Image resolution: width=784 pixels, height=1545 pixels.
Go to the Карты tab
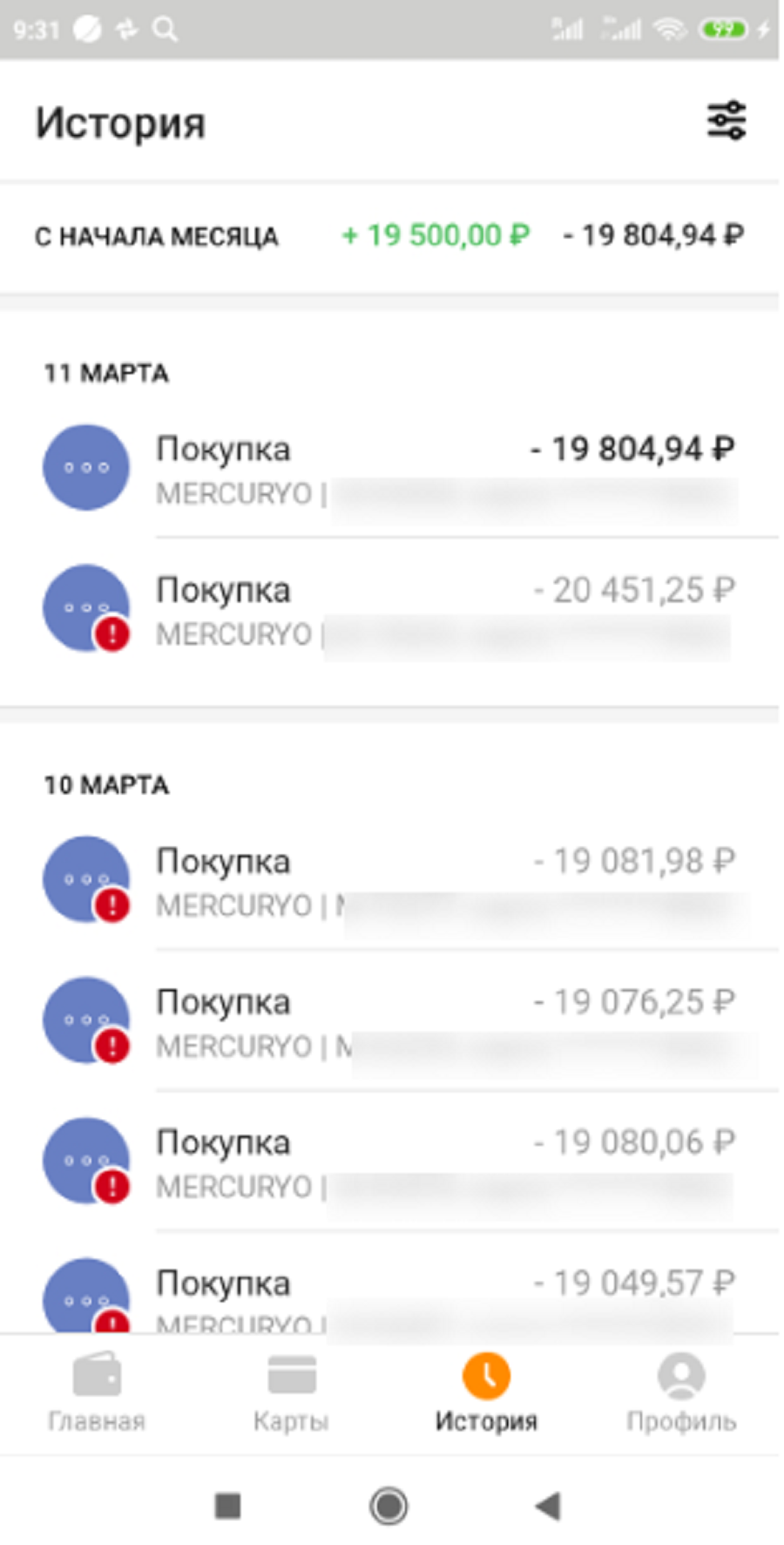292,1393
